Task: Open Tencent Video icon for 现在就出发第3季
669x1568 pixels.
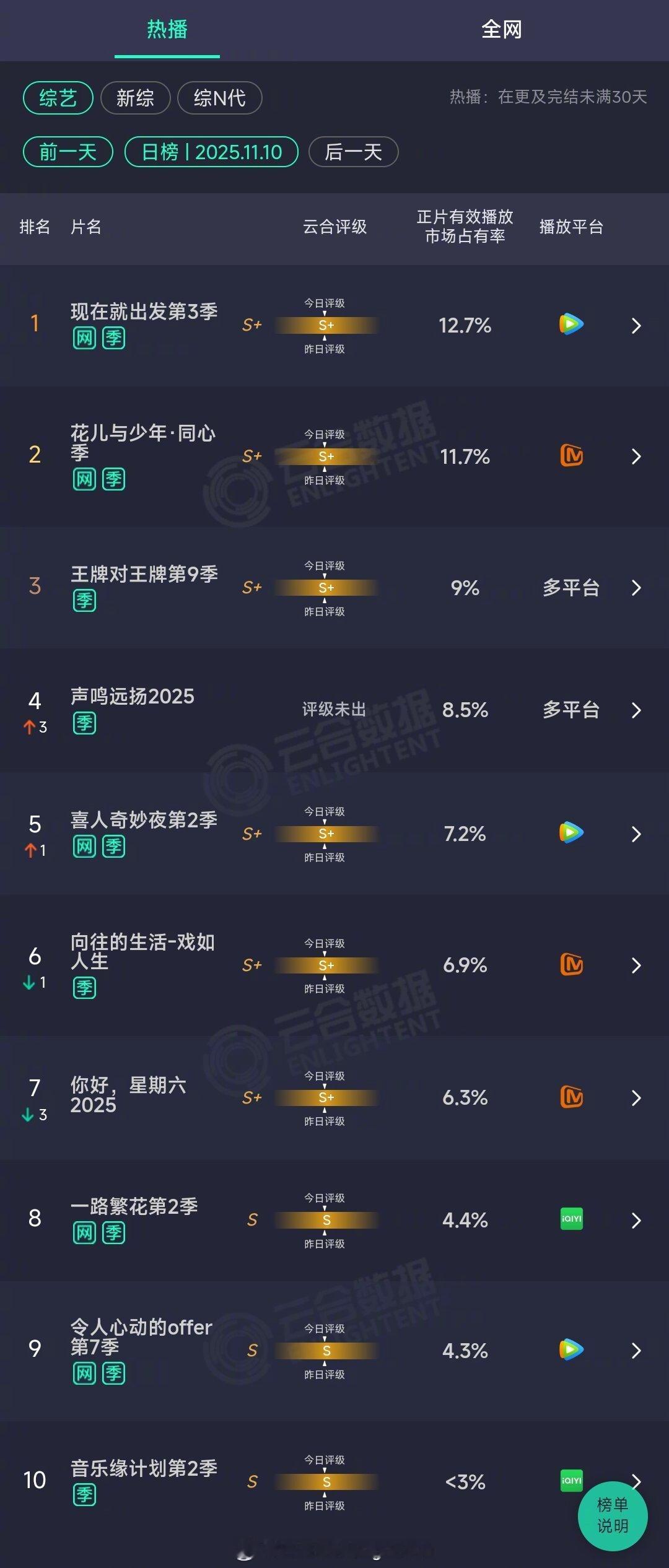Action: click(571, 325)
